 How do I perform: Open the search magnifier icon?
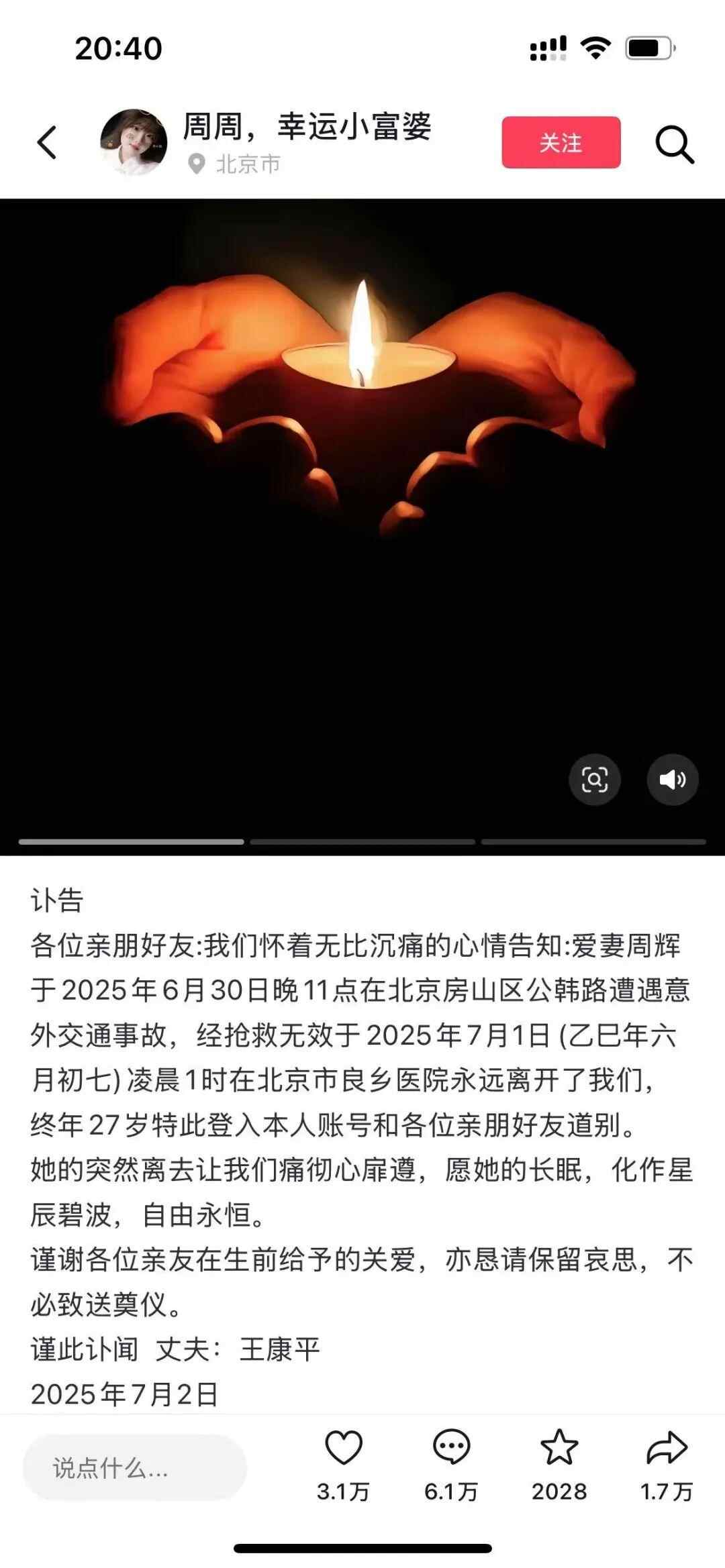pos(673,144)
